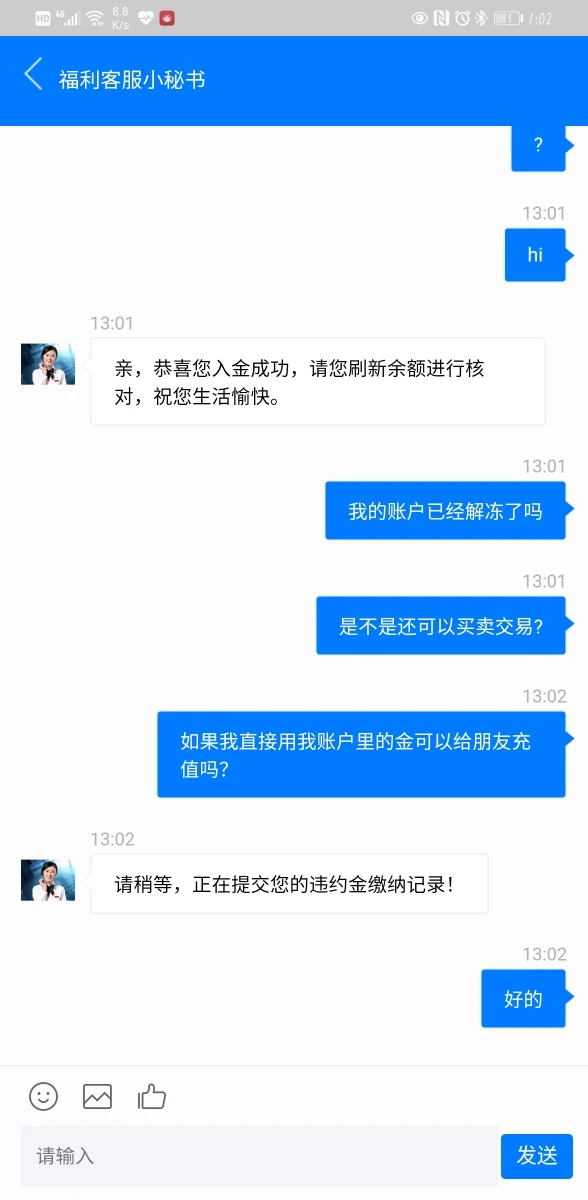Open the emoji picker
588x1200 pixels.
coord(43,1096)
